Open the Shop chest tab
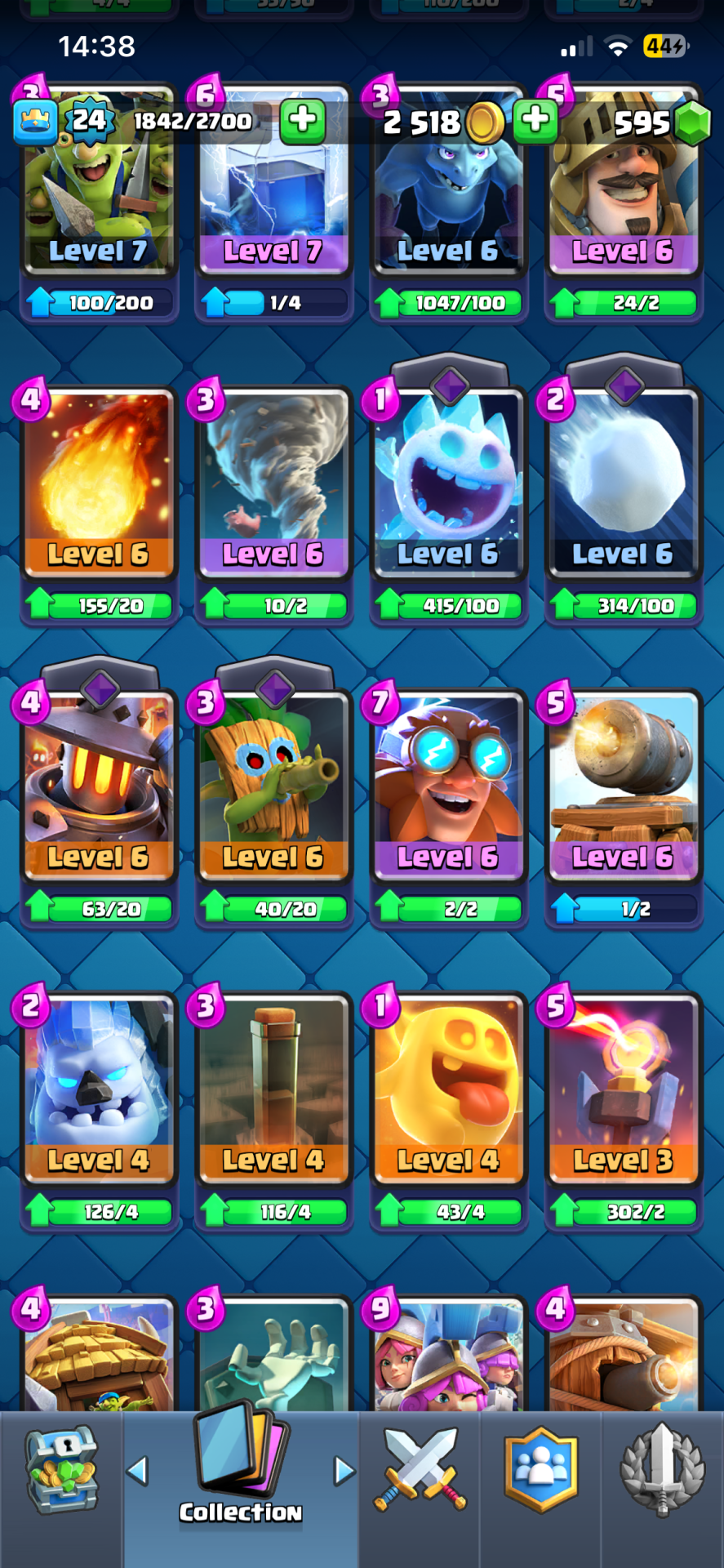This screenshot has height=1568, width=724. click(x=61, y=1470)
